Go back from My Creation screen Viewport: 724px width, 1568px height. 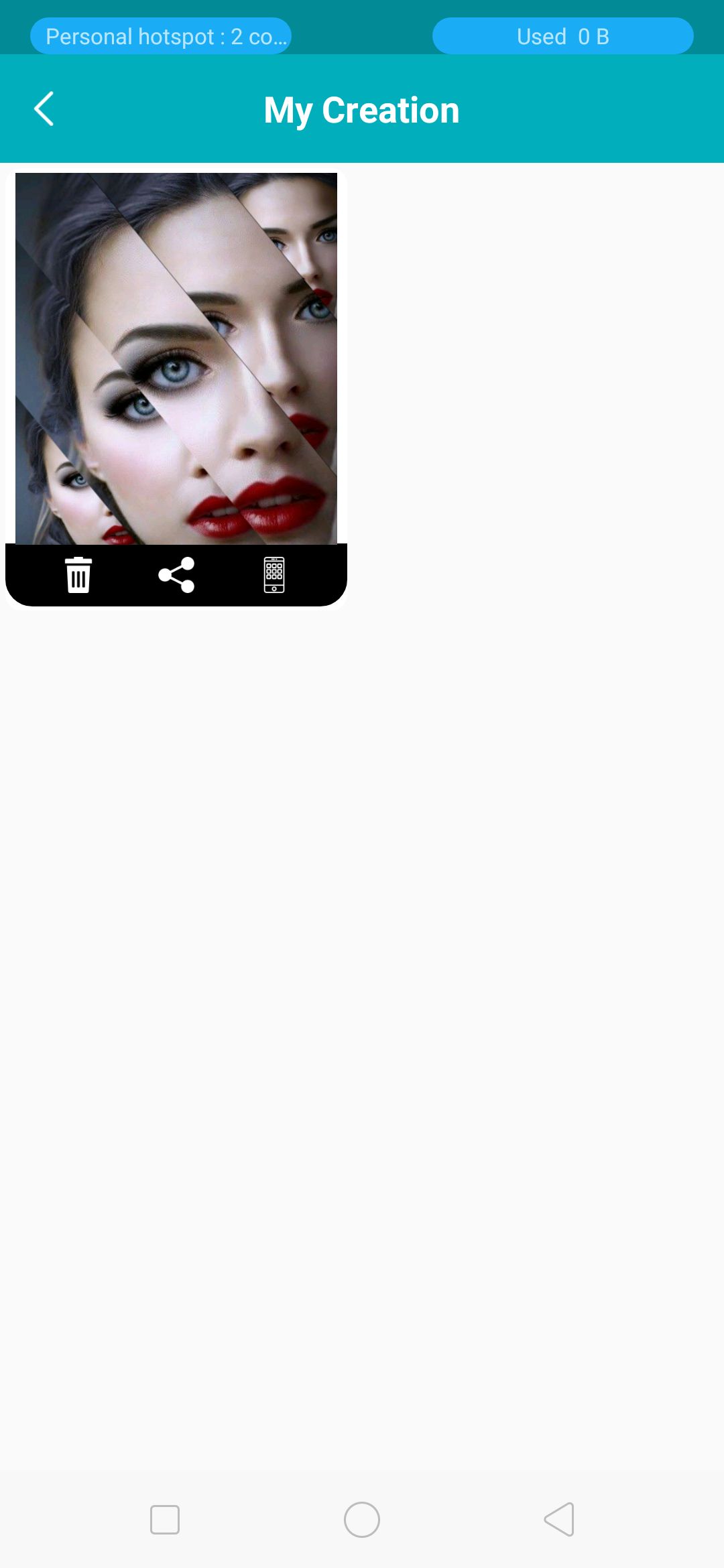44,109
